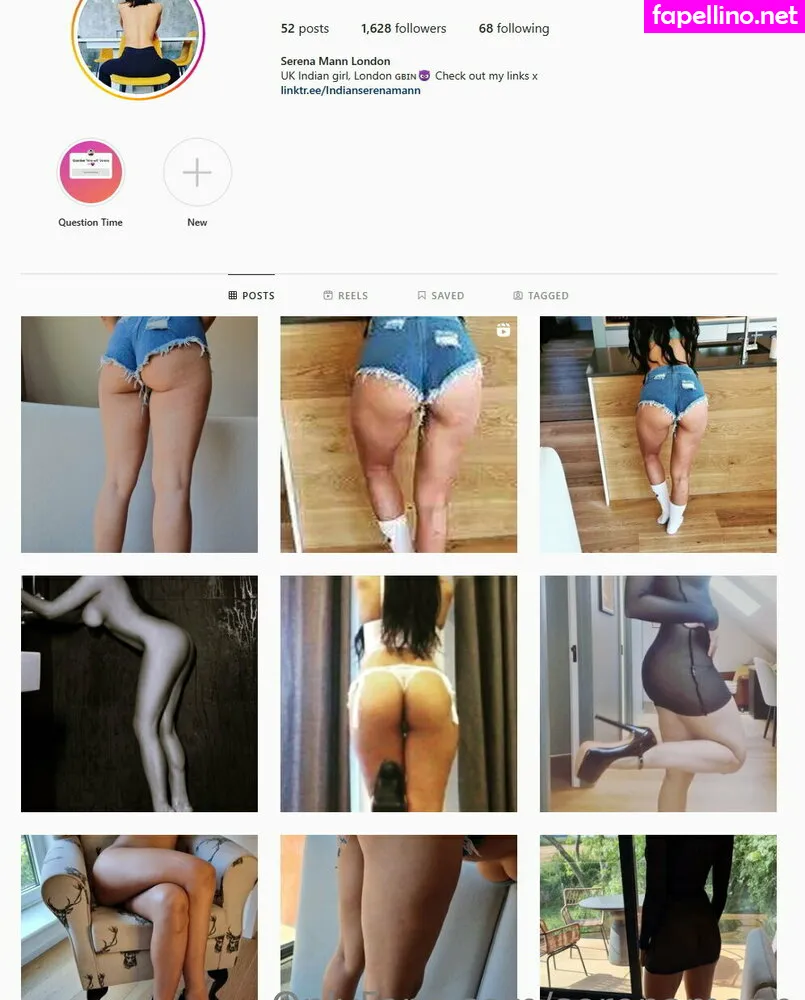Image resolution: width=805 pixels, height=1000 pixels.
Task: View the 1,628 followers list
Action: [403, 28]
